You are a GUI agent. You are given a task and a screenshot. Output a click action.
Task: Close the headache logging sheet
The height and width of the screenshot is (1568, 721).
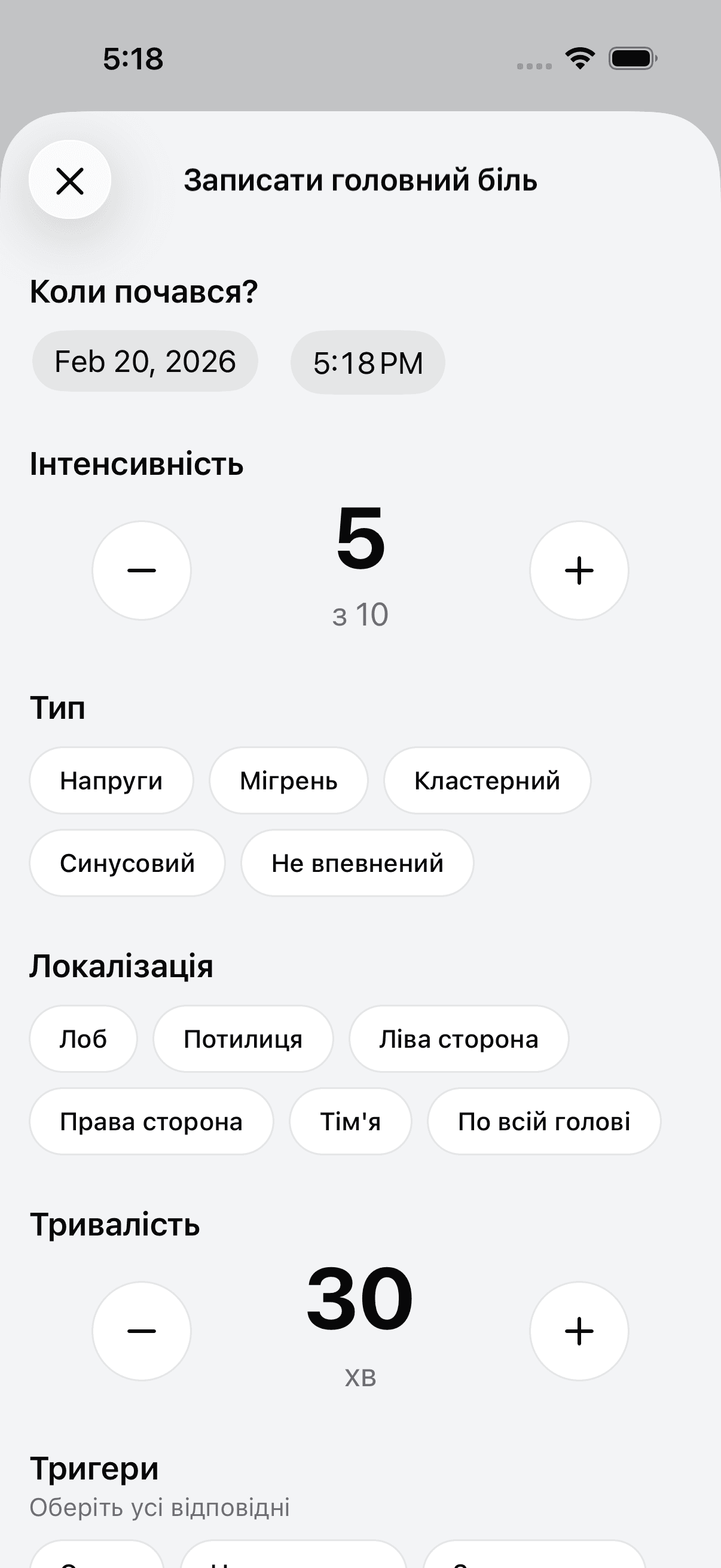point(70,181)
